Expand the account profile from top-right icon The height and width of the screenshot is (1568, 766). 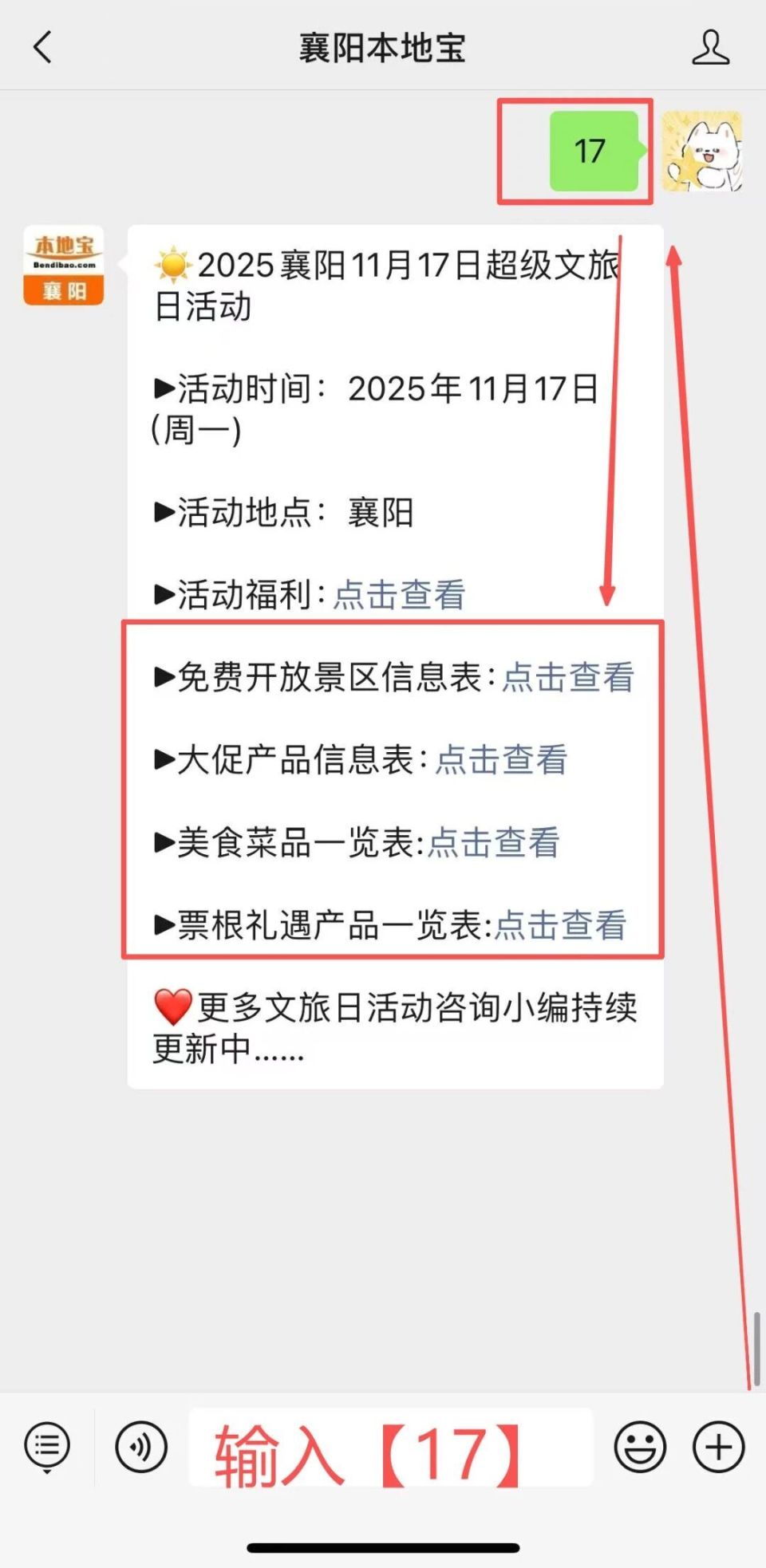pos(711,48)
